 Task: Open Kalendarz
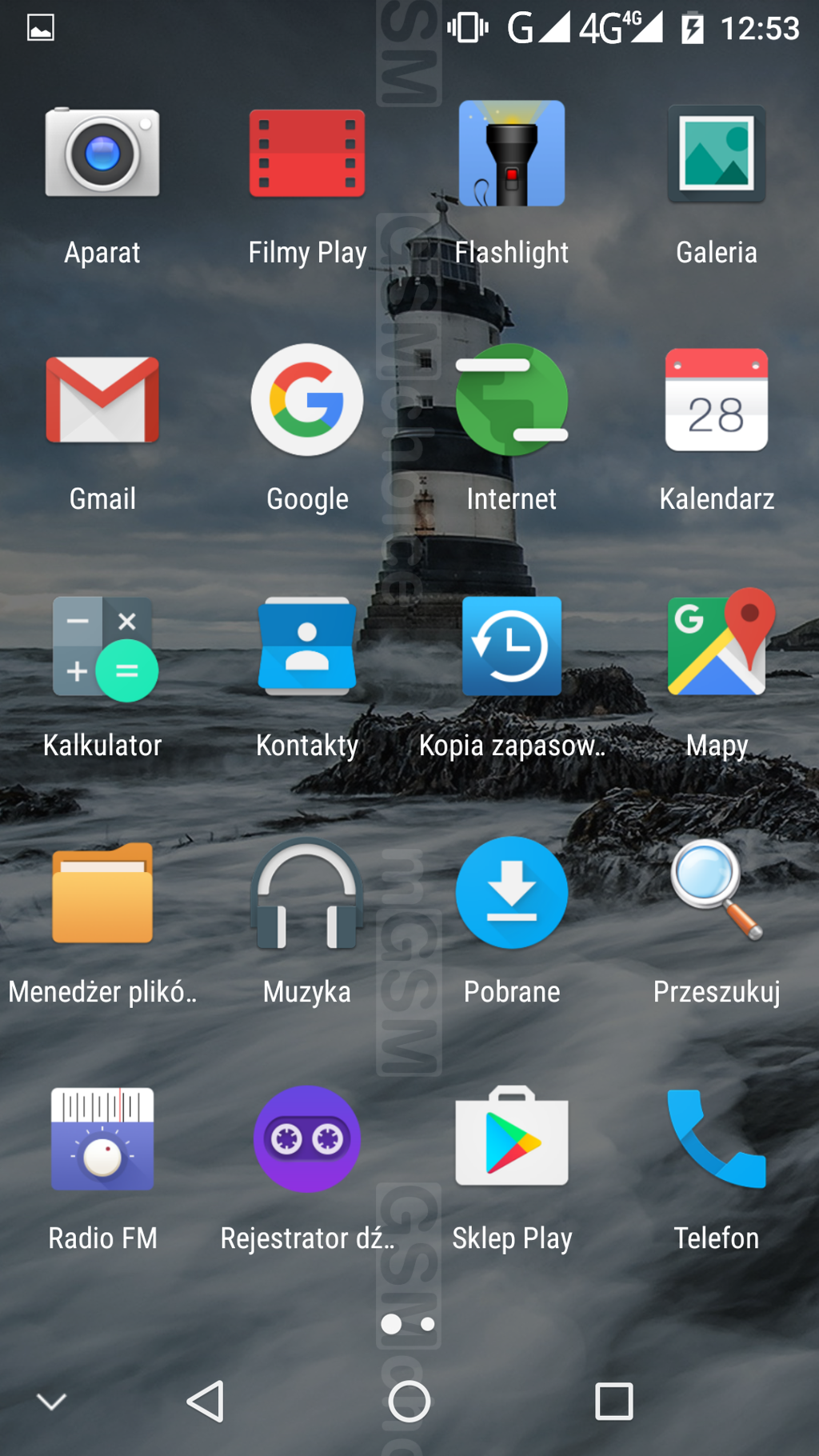coord(717,400)
